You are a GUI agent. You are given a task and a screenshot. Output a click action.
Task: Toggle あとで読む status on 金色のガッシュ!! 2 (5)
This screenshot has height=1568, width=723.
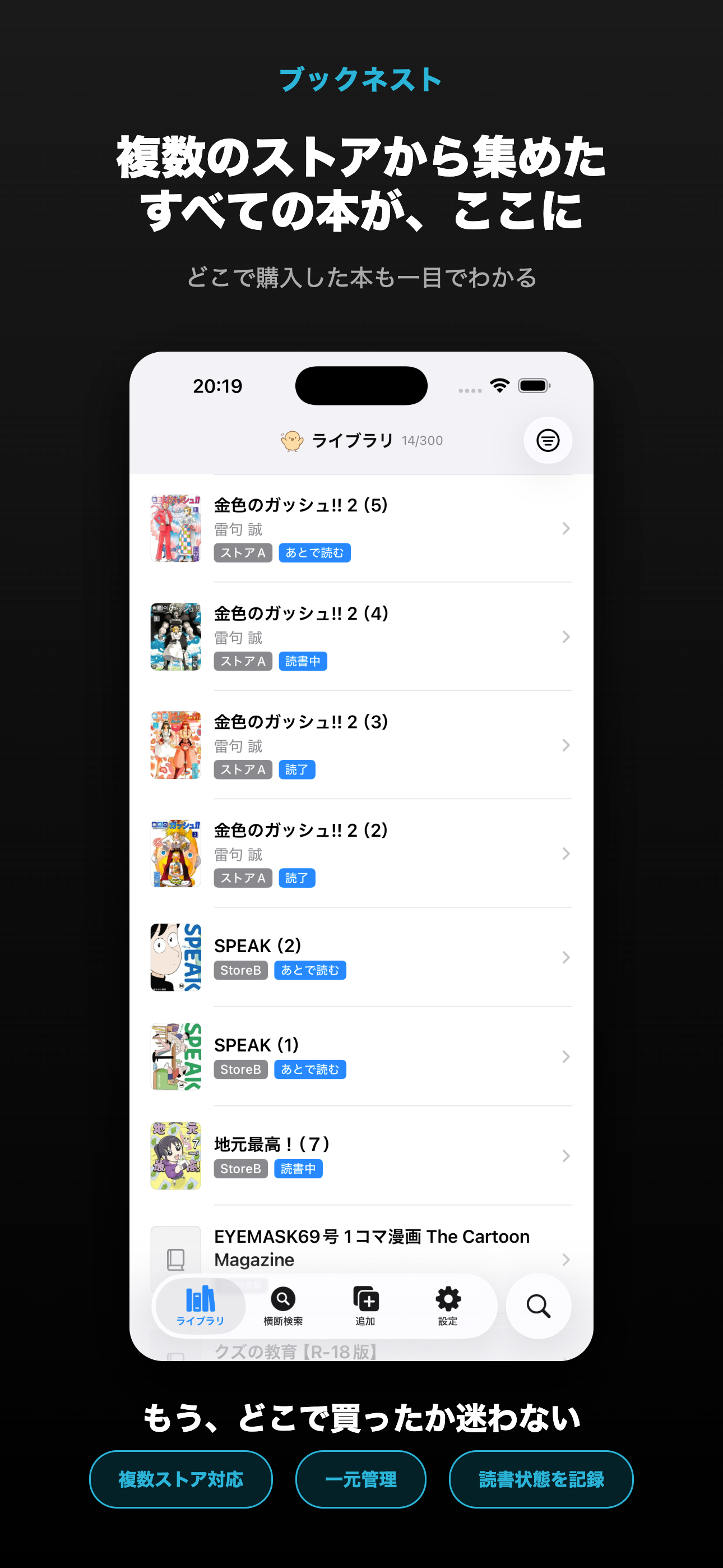click(x=314, y=552)
